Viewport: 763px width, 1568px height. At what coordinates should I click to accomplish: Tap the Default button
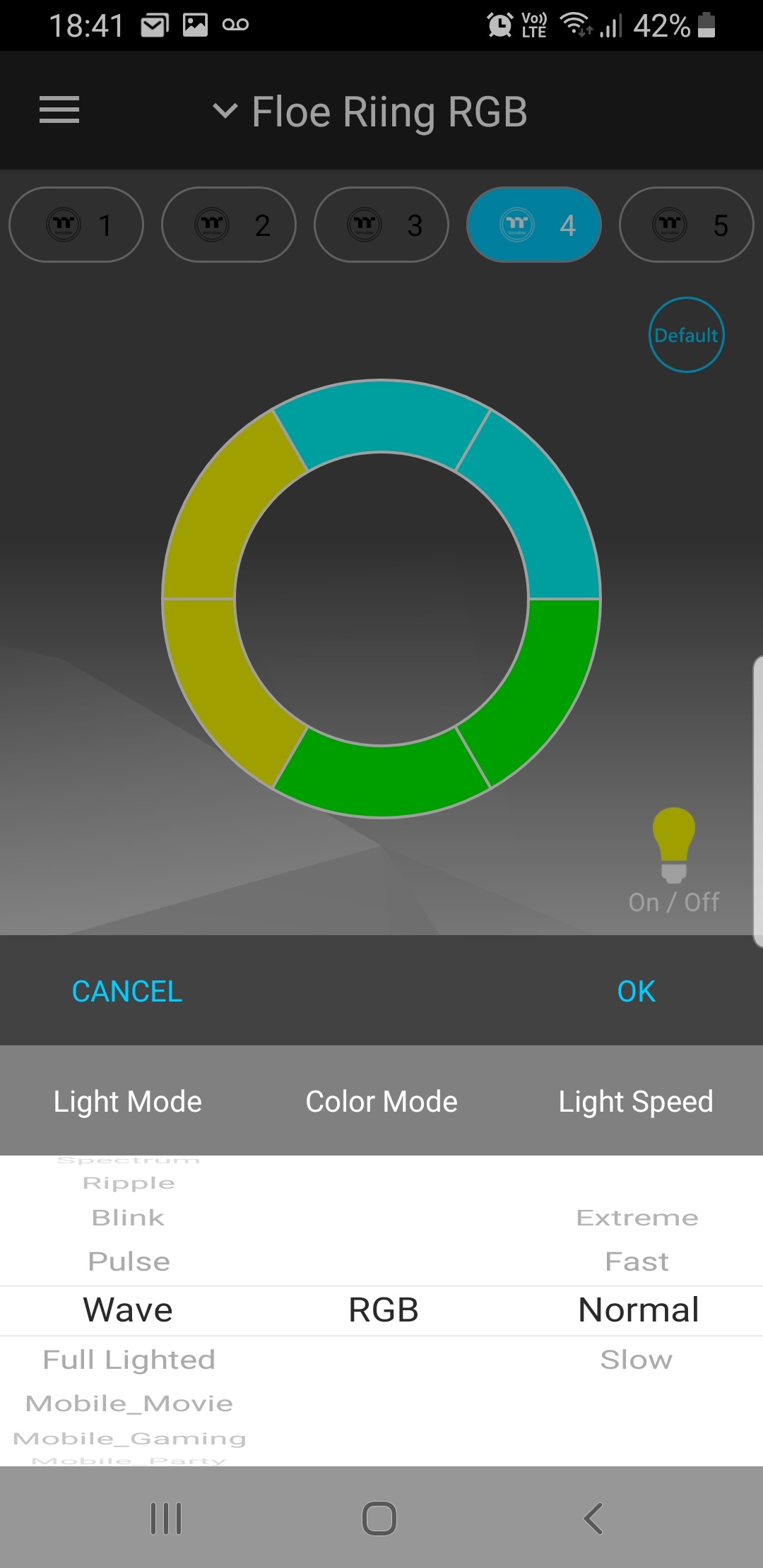(x=686, y=335)
